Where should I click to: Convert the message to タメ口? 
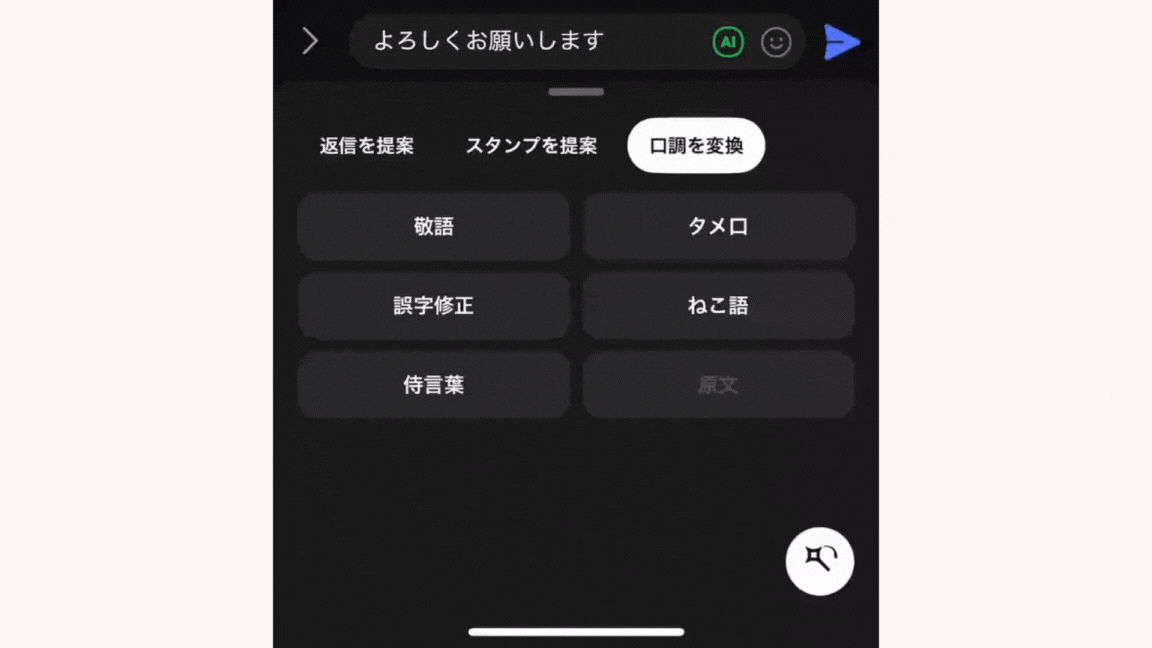pos(718,227)
